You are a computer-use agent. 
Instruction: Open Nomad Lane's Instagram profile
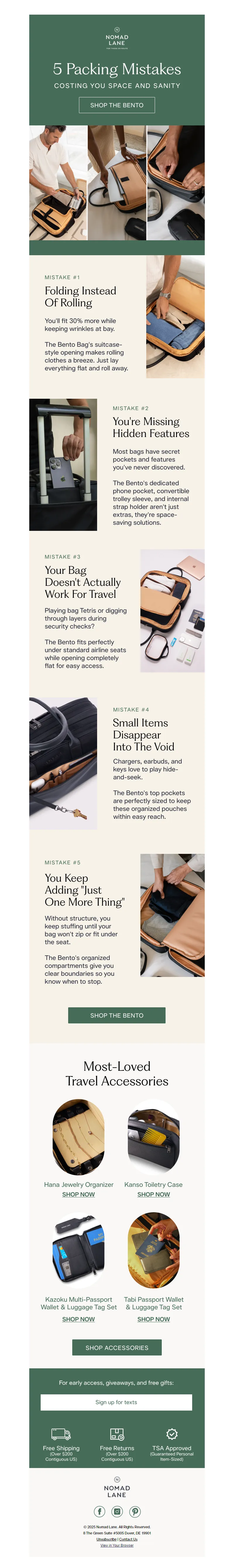tap(117, 1511)
